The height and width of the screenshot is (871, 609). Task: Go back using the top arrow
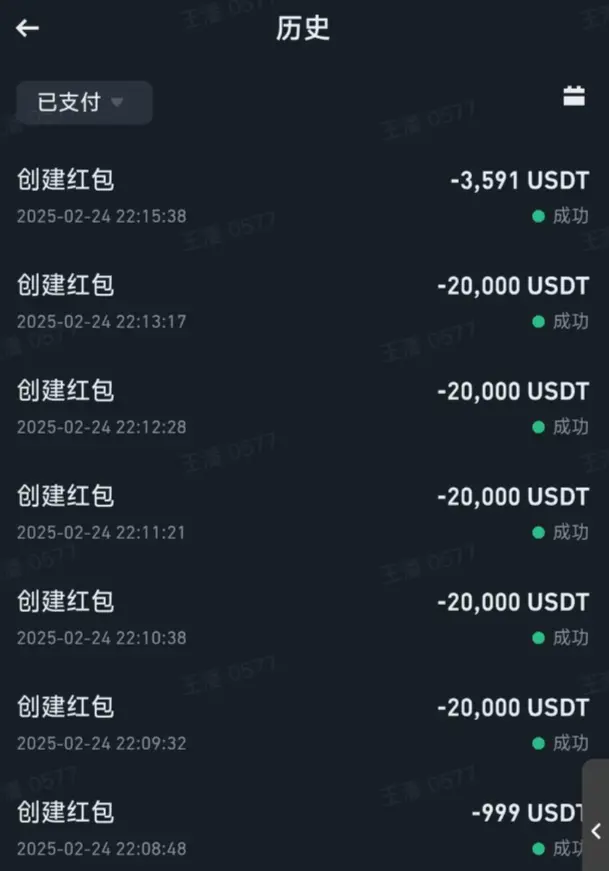27,28
